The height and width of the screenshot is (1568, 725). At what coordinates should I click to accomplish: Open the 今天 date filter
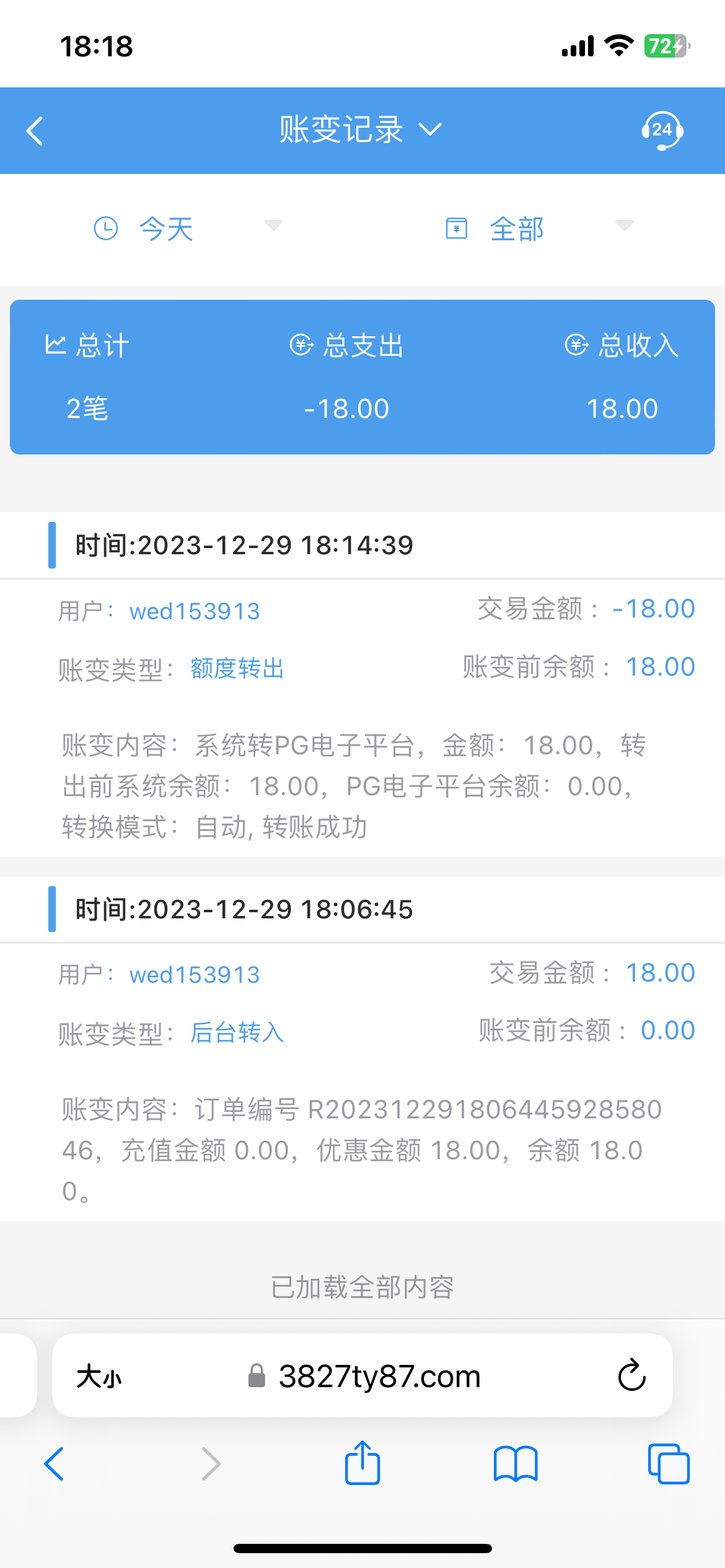coord(187,229)
